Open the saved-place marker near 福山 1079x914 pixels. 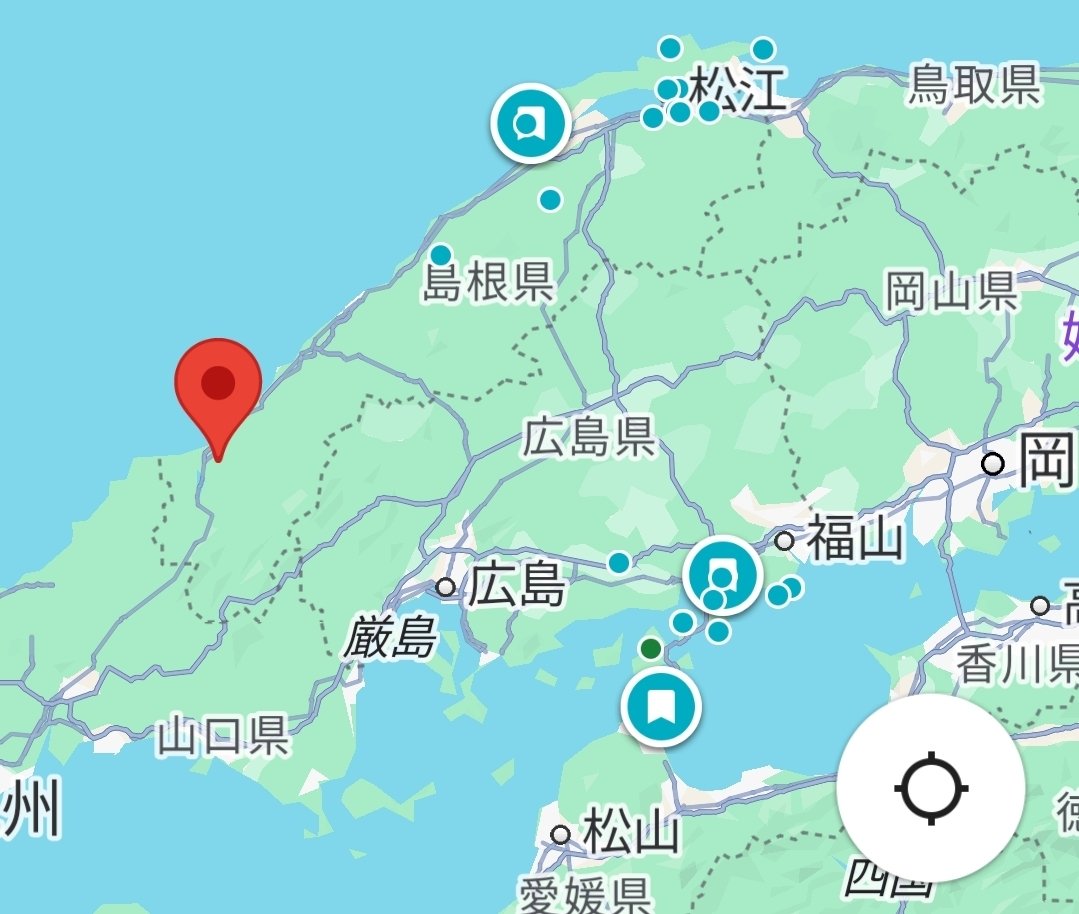point(722,574)
